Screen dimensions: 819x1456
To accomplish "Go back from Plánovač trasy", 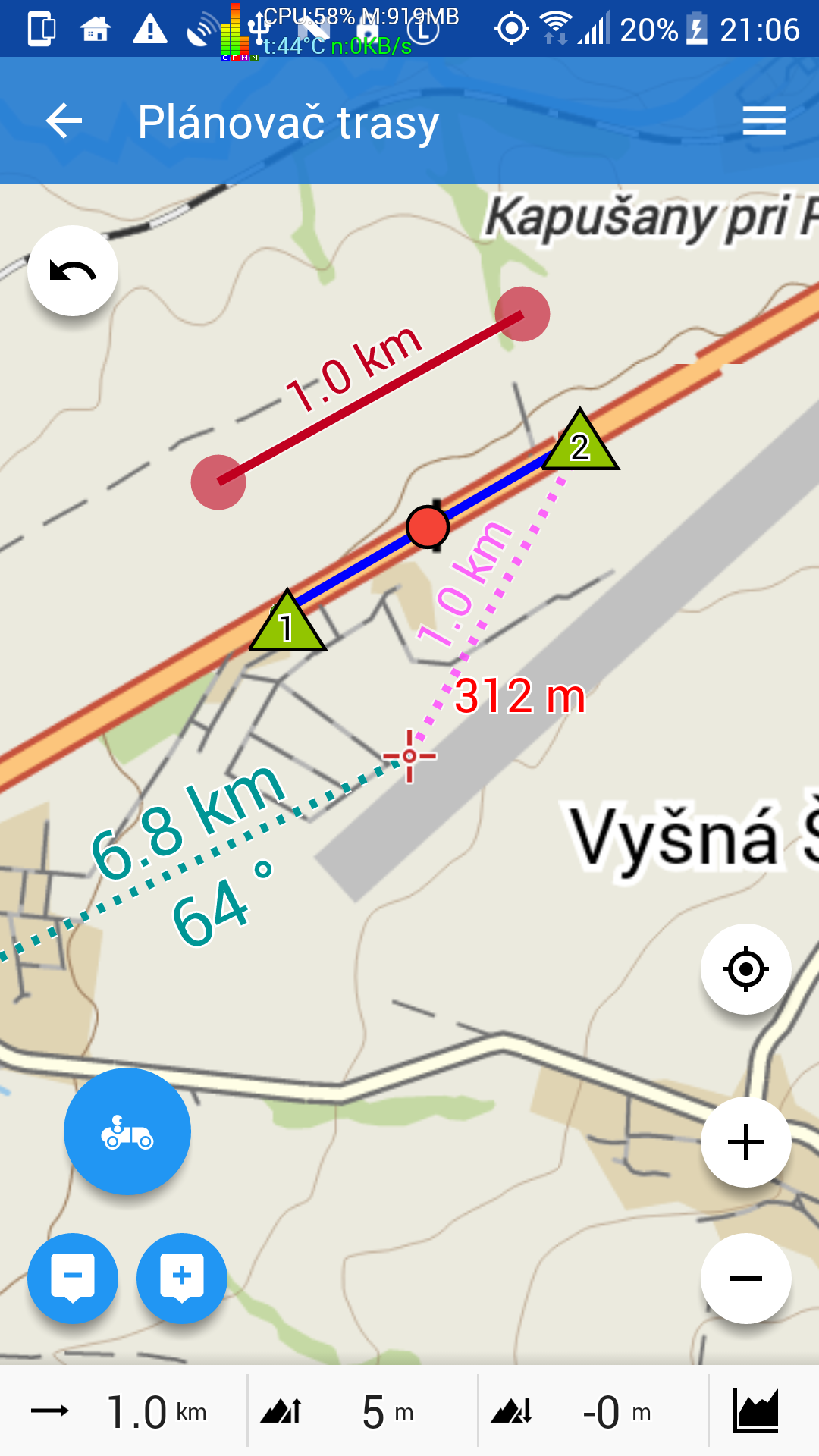I will click(64, 121).
